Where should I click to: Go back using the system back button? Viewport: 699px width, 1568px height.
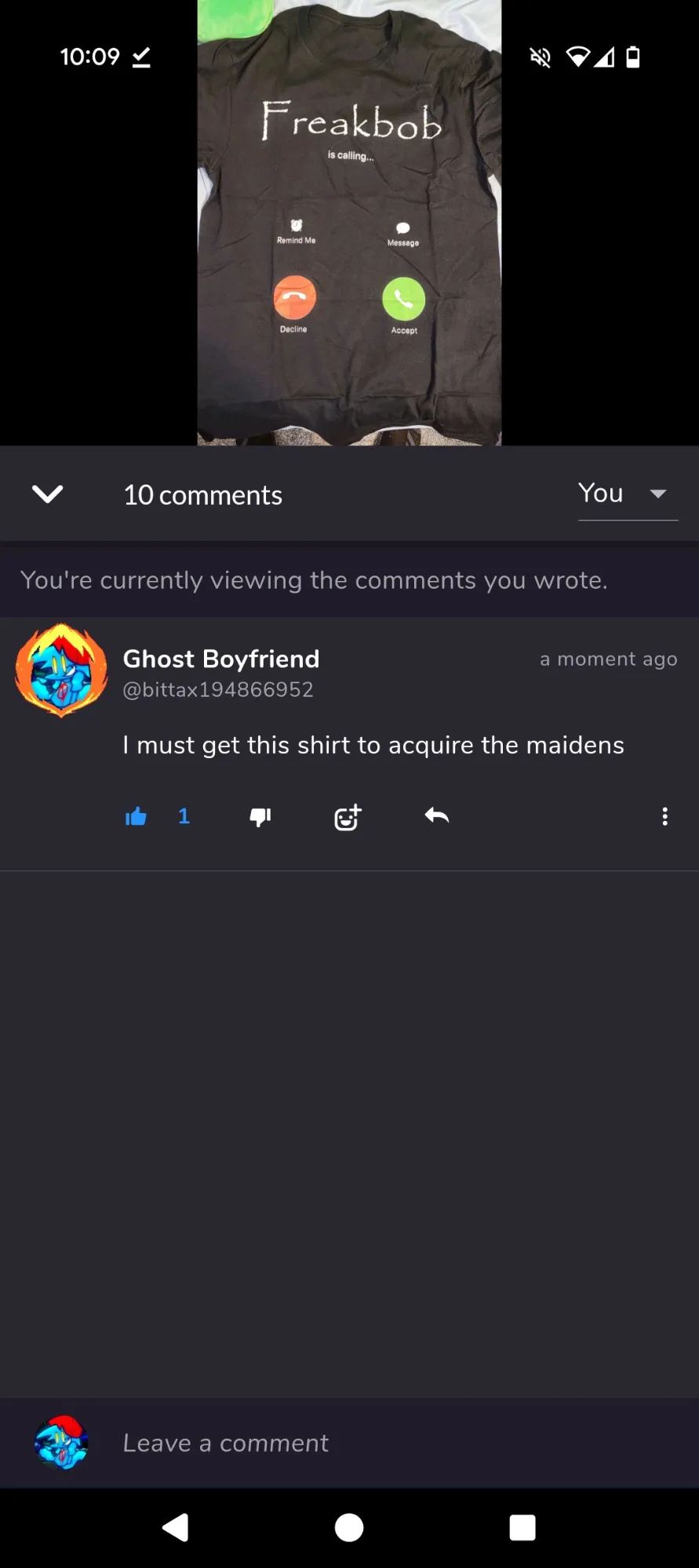tap(176, 1527)
